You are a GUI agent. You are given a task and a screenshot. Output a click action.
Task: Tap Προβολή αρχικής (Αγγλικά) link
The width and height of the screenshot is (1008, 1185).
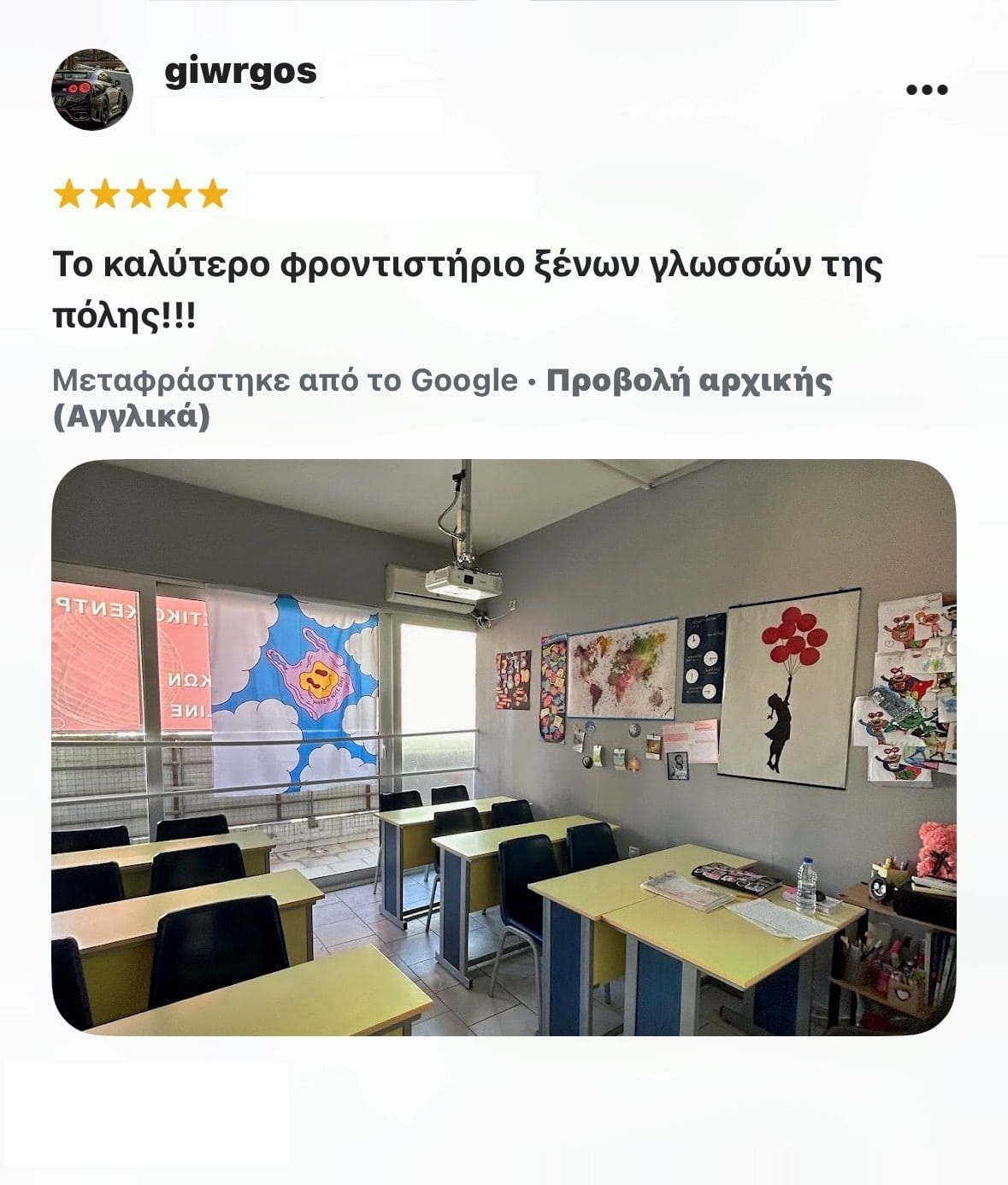[x=688, y=380]
